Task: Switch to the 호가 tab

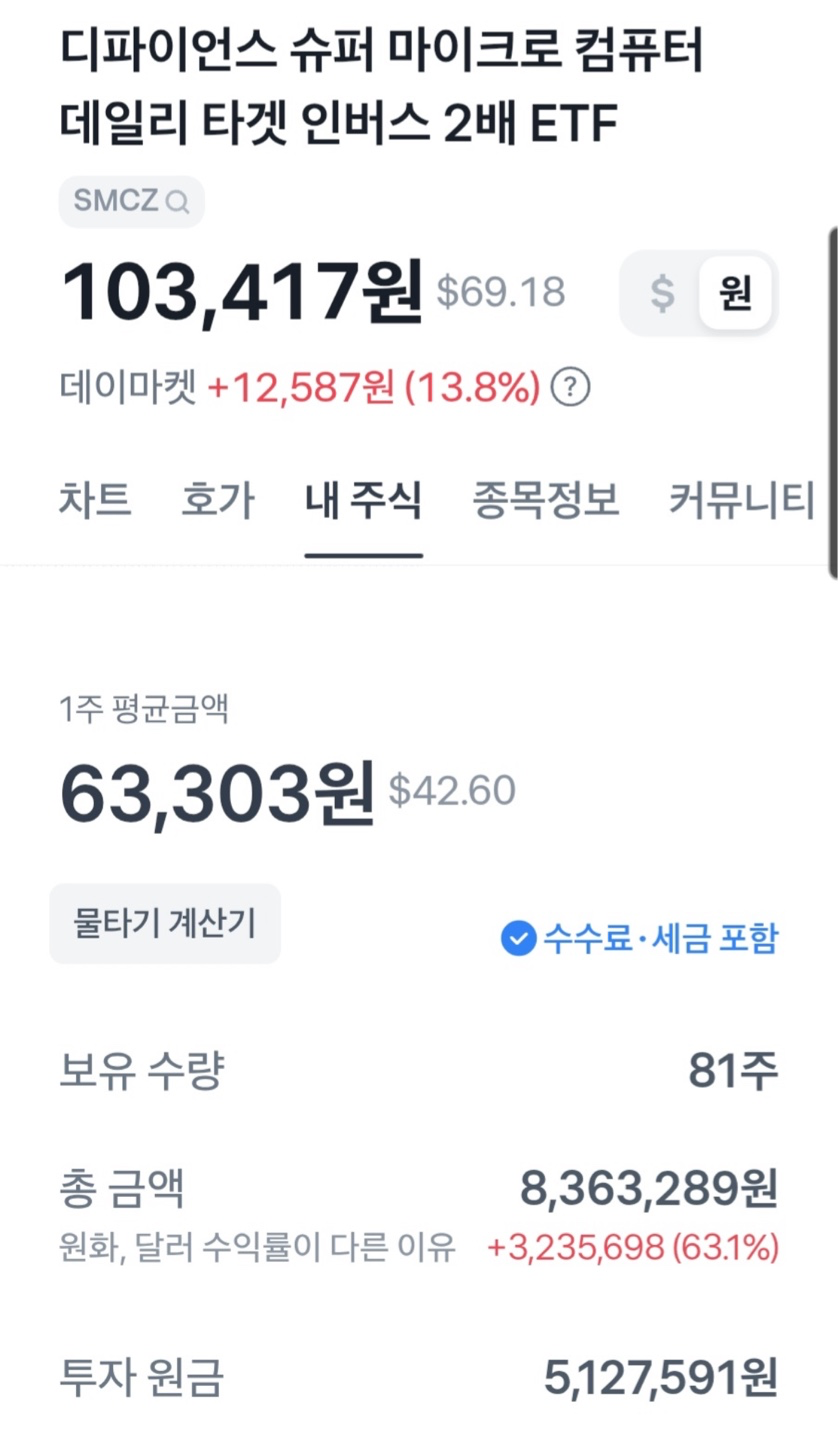Action: (x=218, y=500)
